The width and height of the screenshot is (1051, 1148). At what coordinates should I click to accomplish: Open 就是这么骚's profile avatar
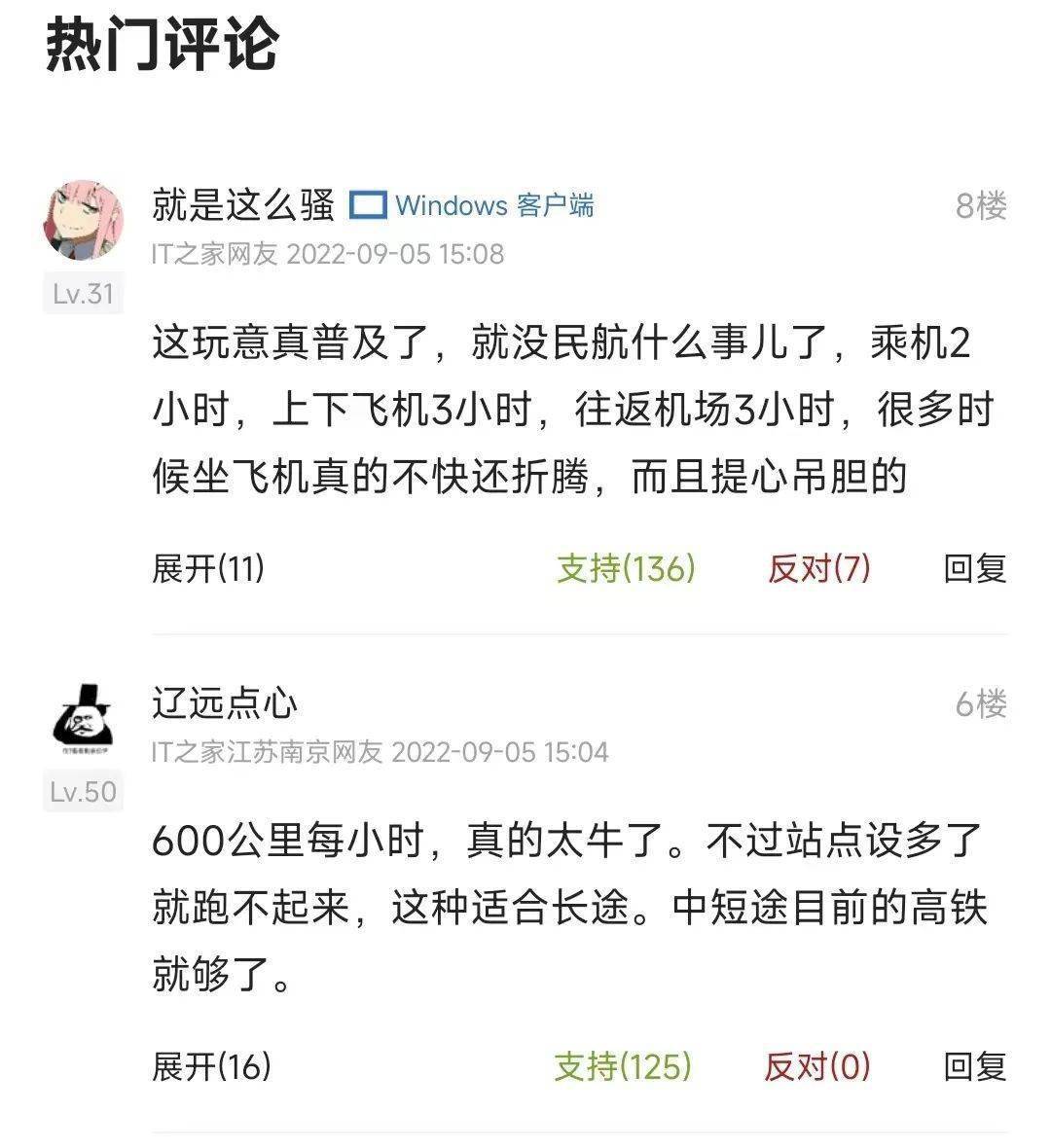[84, 220]
